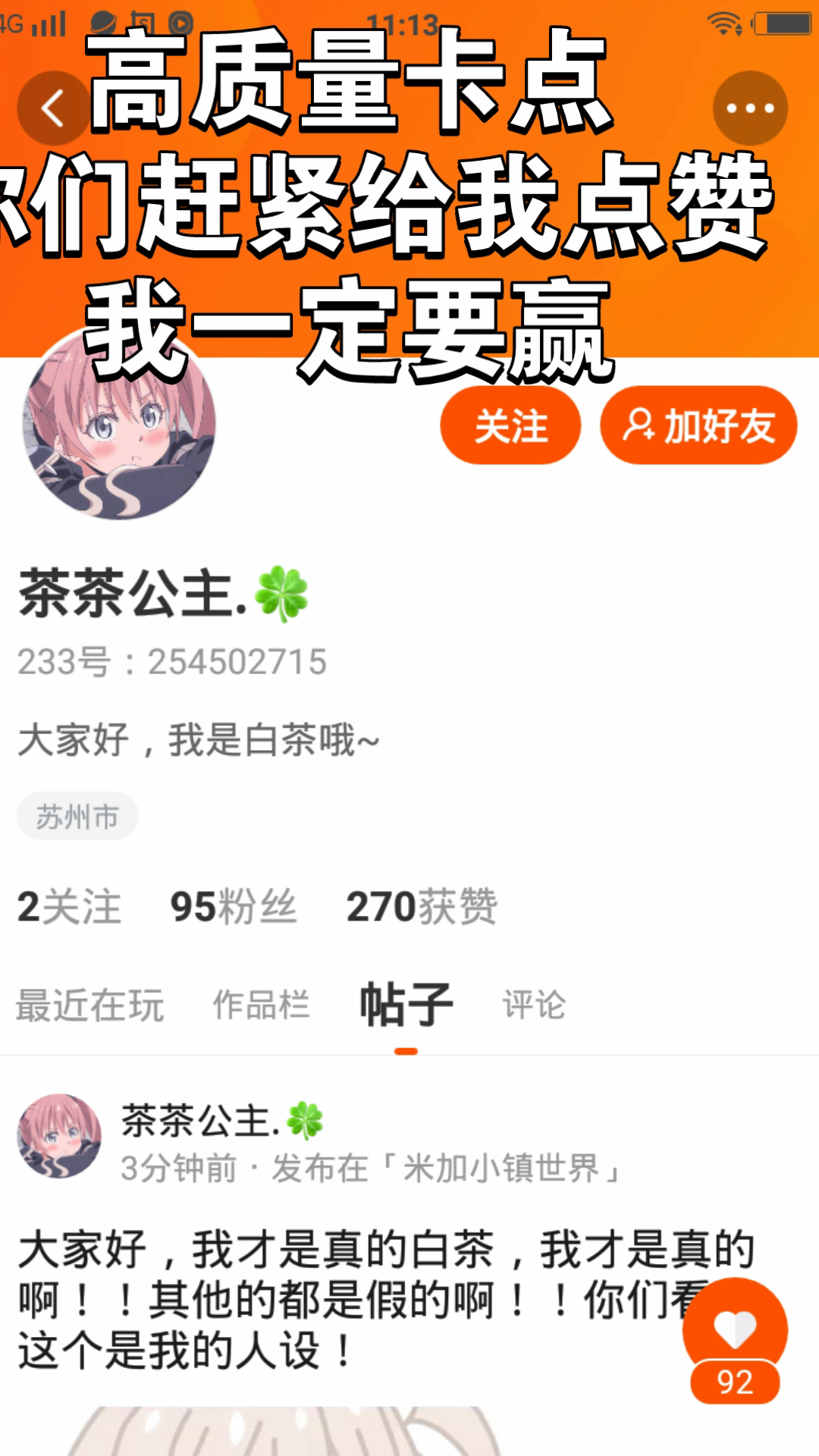Viewport: 819px width, 1456px height.
Task: View the large profile avatar
Action: pyautogui.click(x=119, y=422)
